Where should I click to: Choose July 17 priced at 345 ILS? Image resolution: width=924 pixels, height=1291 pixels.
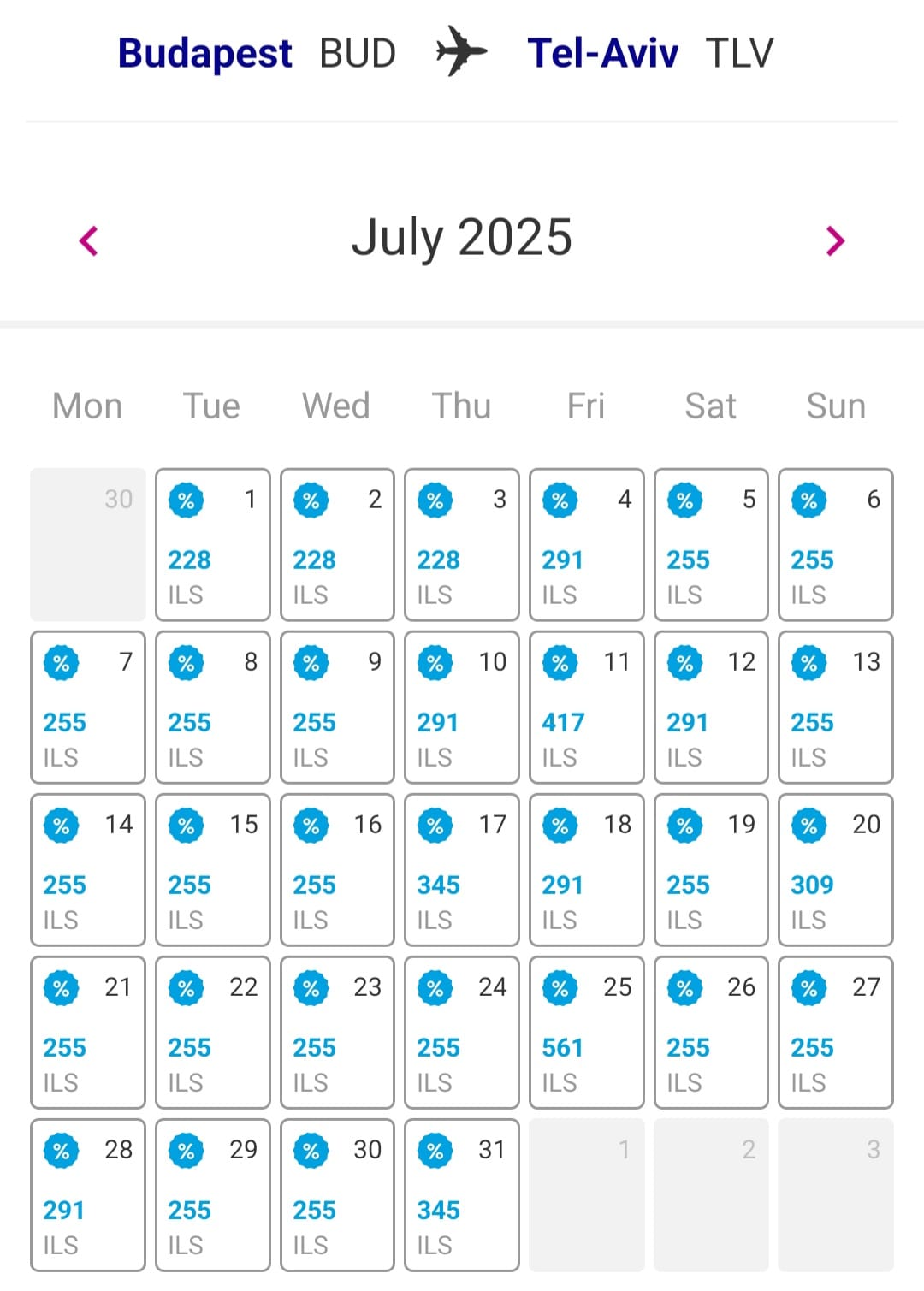(x=461, y=869)
